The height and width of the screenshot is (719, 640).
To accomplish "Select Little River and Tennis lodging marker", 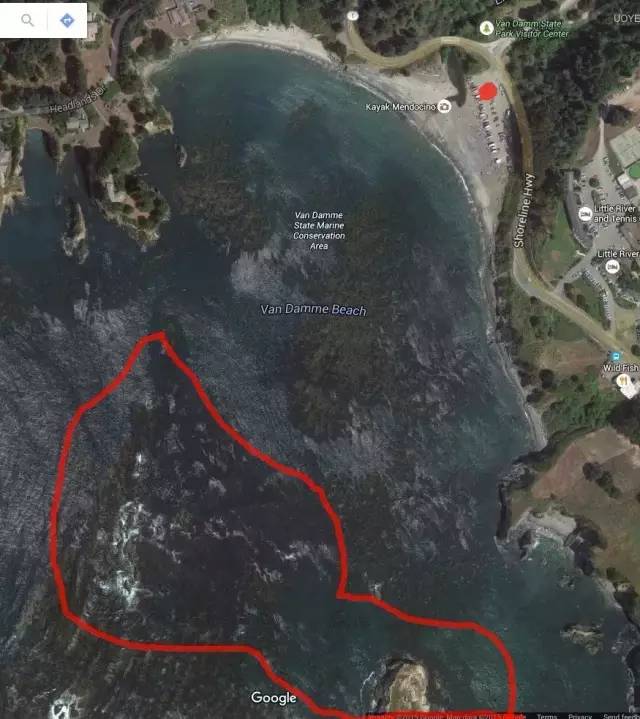I will click(585, 214).
